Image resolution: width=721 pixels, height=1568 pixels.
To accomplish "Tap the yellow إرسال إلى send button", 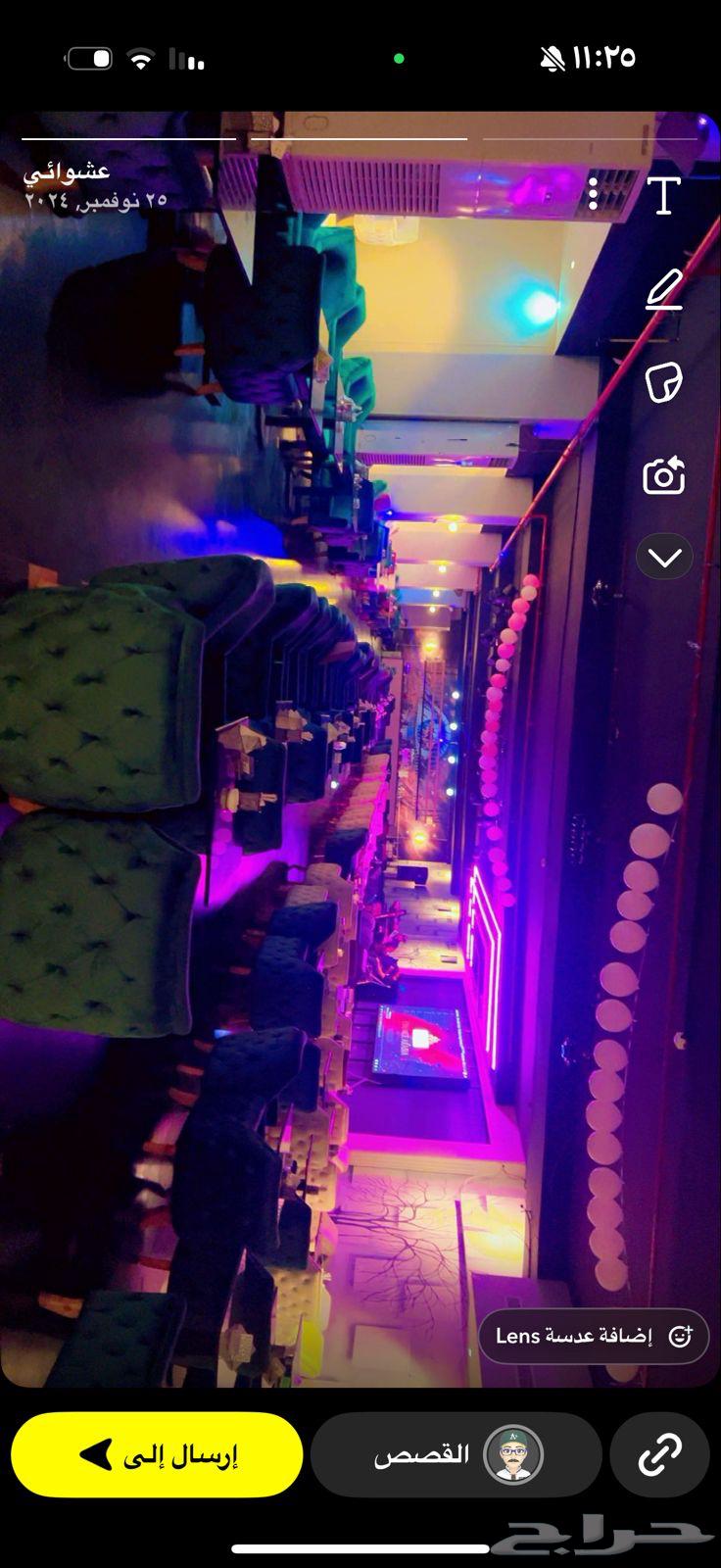I will [157, 1455].
